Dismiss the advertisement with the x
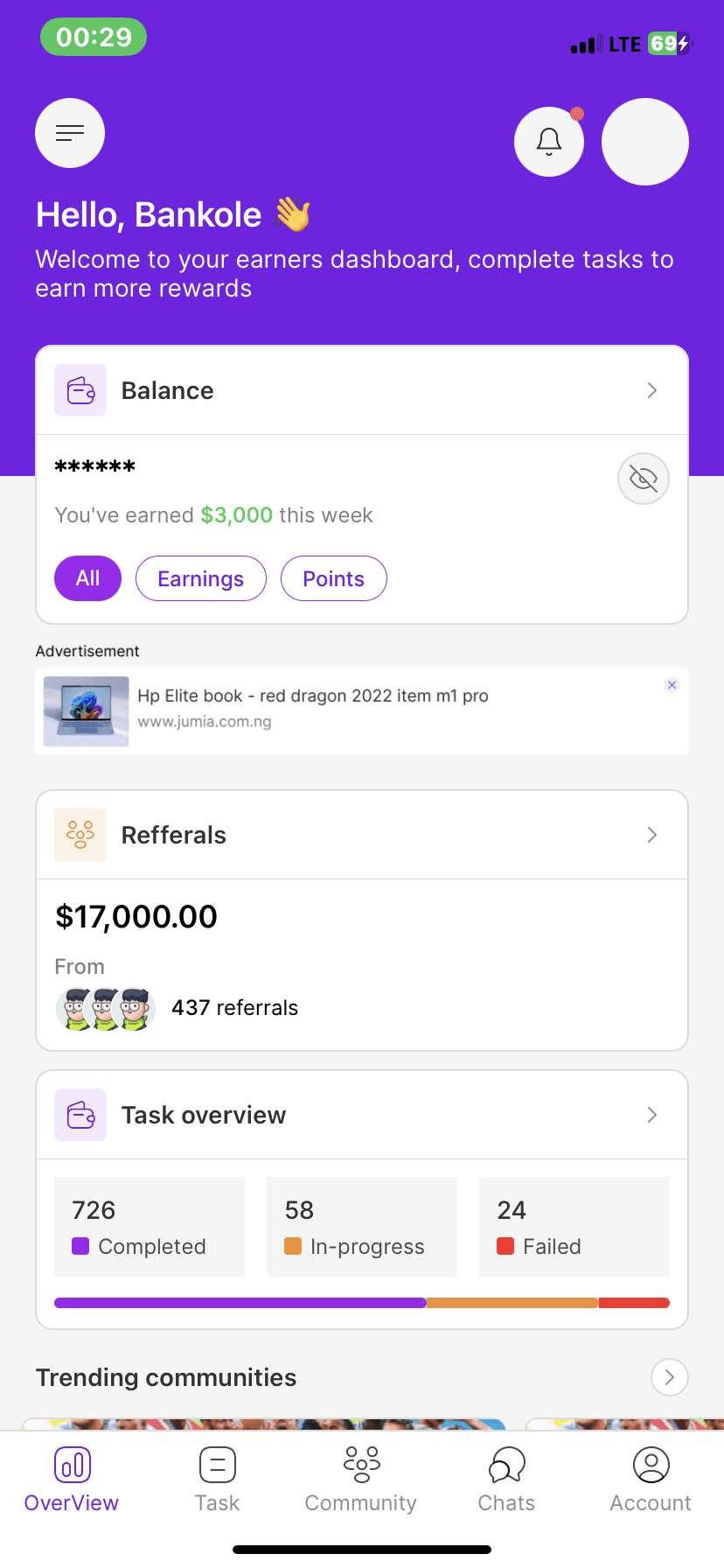The width and height of the screenshot is (724, 1568). pyautogui.click(x=671, y=684)
